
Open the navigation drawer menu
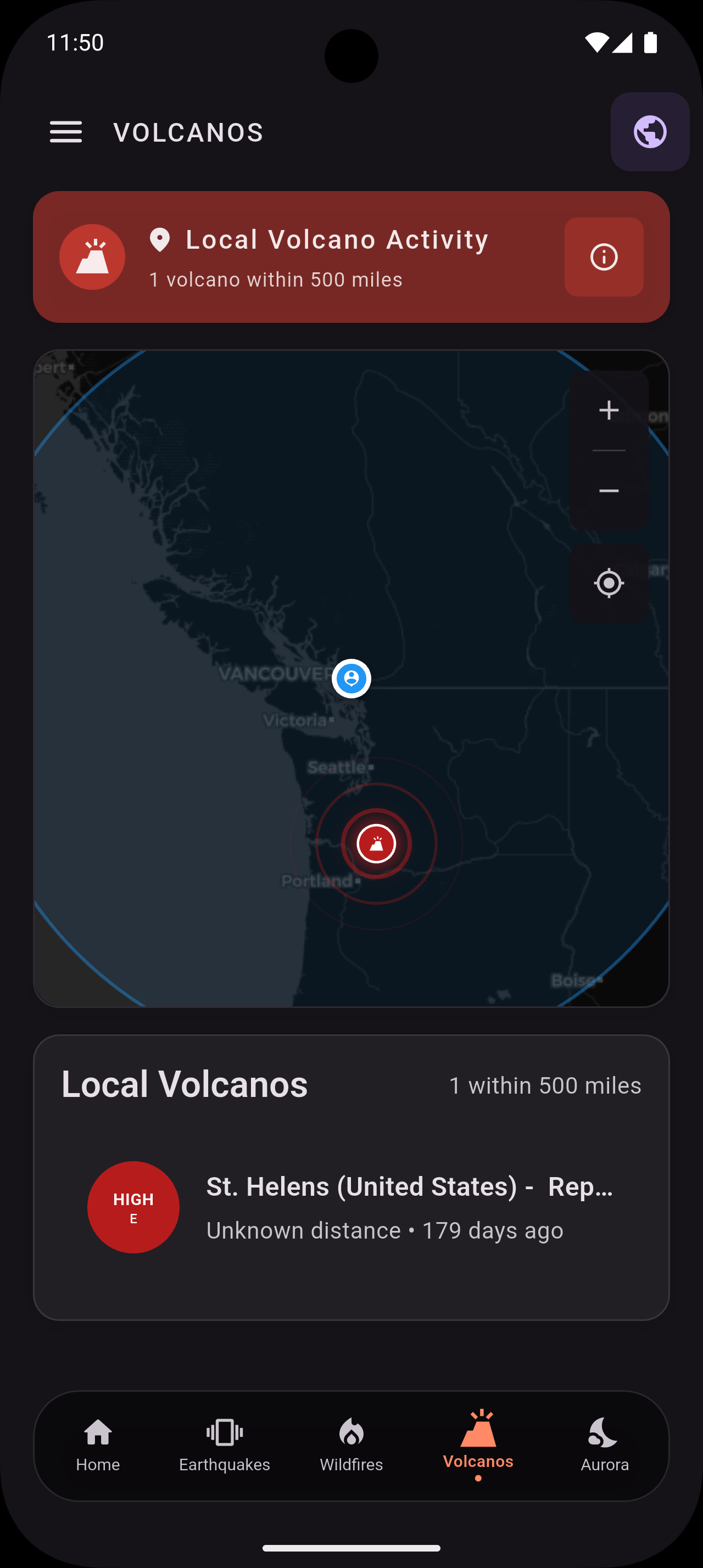tap(66, 132)
